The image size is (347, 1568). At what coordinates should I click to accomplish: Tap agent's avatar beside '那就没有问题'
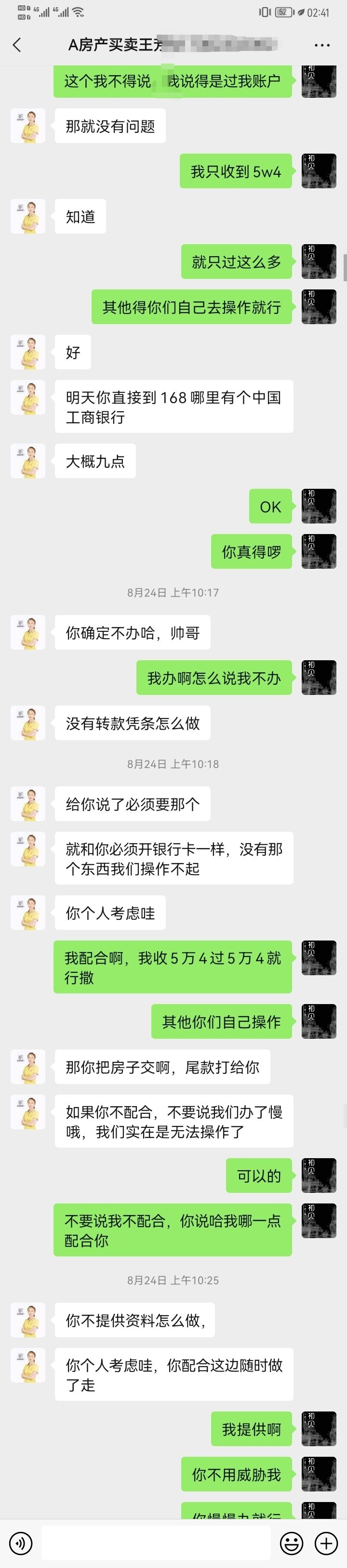point(28,126)
